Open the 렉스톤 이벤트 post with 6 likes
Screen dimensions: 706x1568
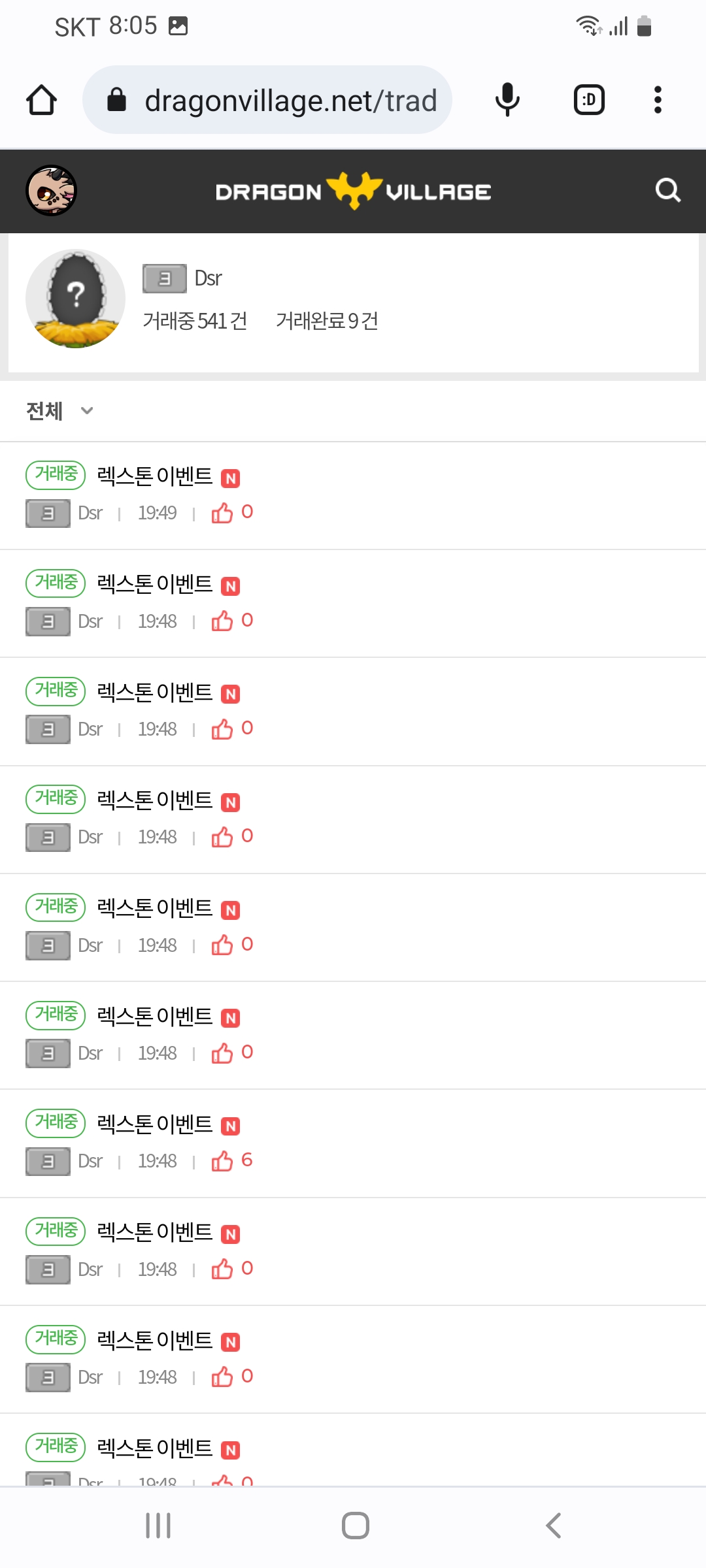(x=154, y=1124)
